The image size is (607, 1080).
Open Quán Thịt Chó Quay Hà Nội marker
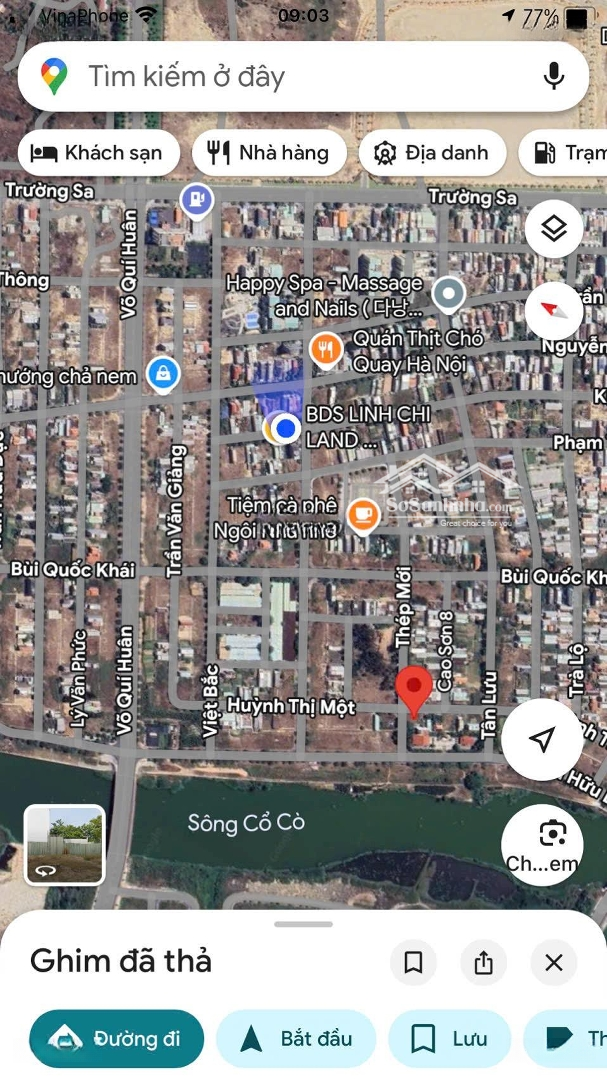pyautogui.click(x=326, y=349)
